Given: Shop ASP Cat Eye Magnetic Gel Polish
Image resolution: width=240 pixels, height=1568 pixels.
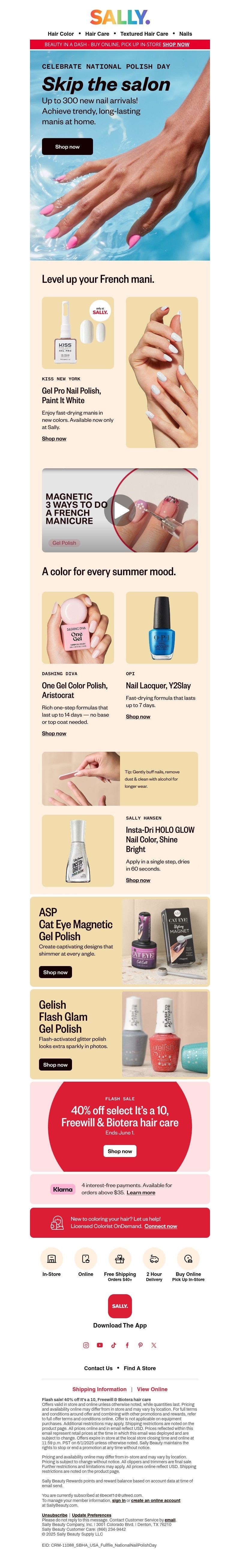Looking at the screenshot, I should point(55,972).
